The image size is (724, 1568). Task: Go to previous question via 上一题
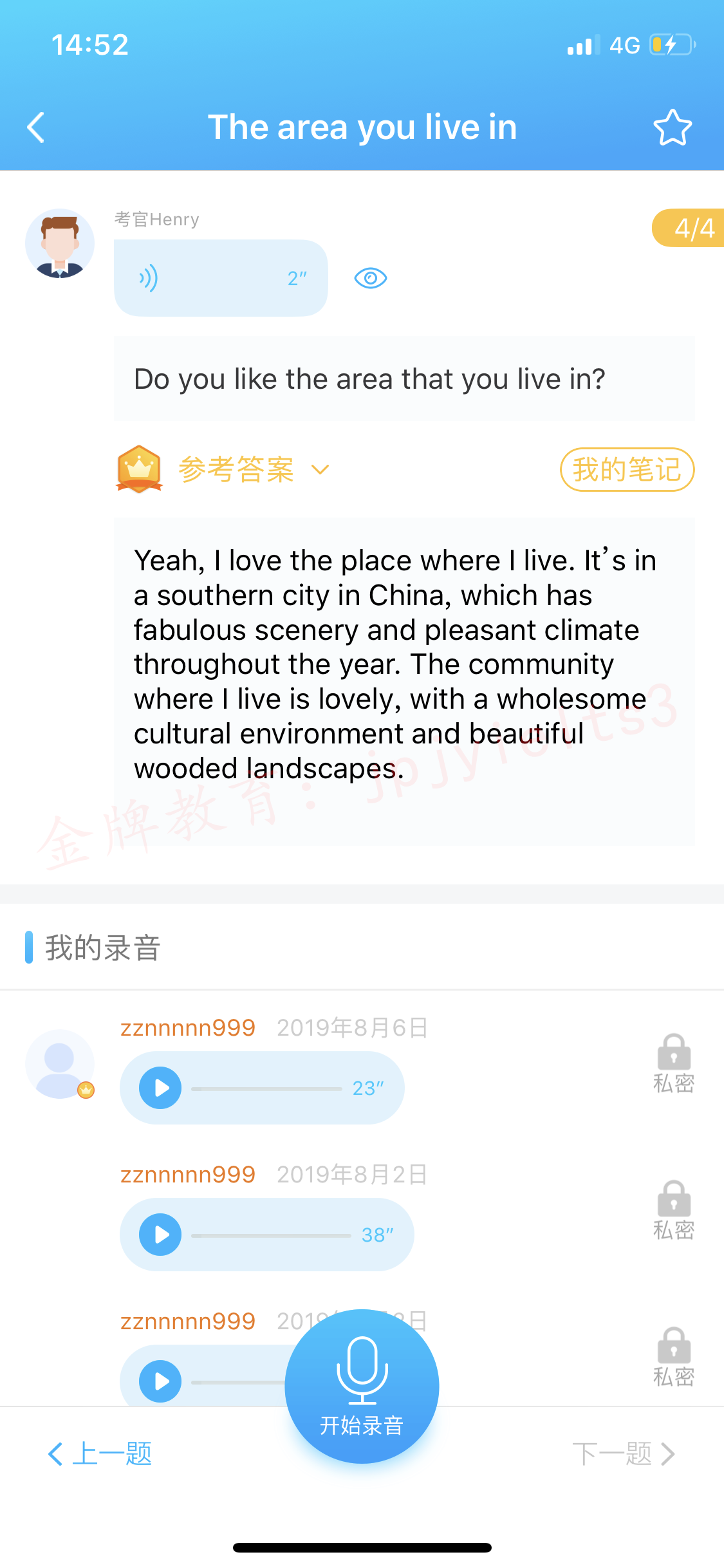100,1453
